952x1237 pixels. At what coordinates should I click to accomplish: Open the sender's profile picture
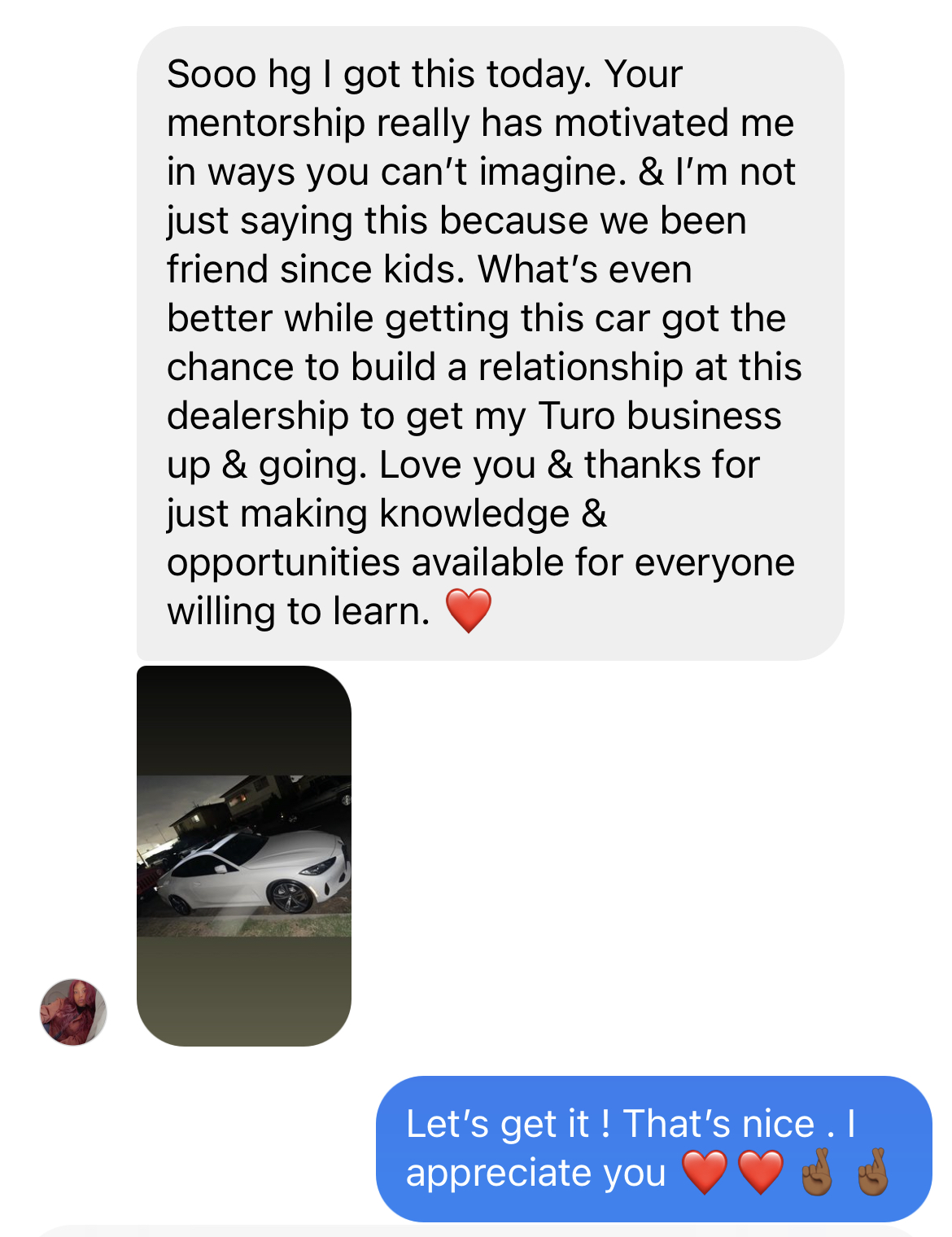tap(73, 1012)
